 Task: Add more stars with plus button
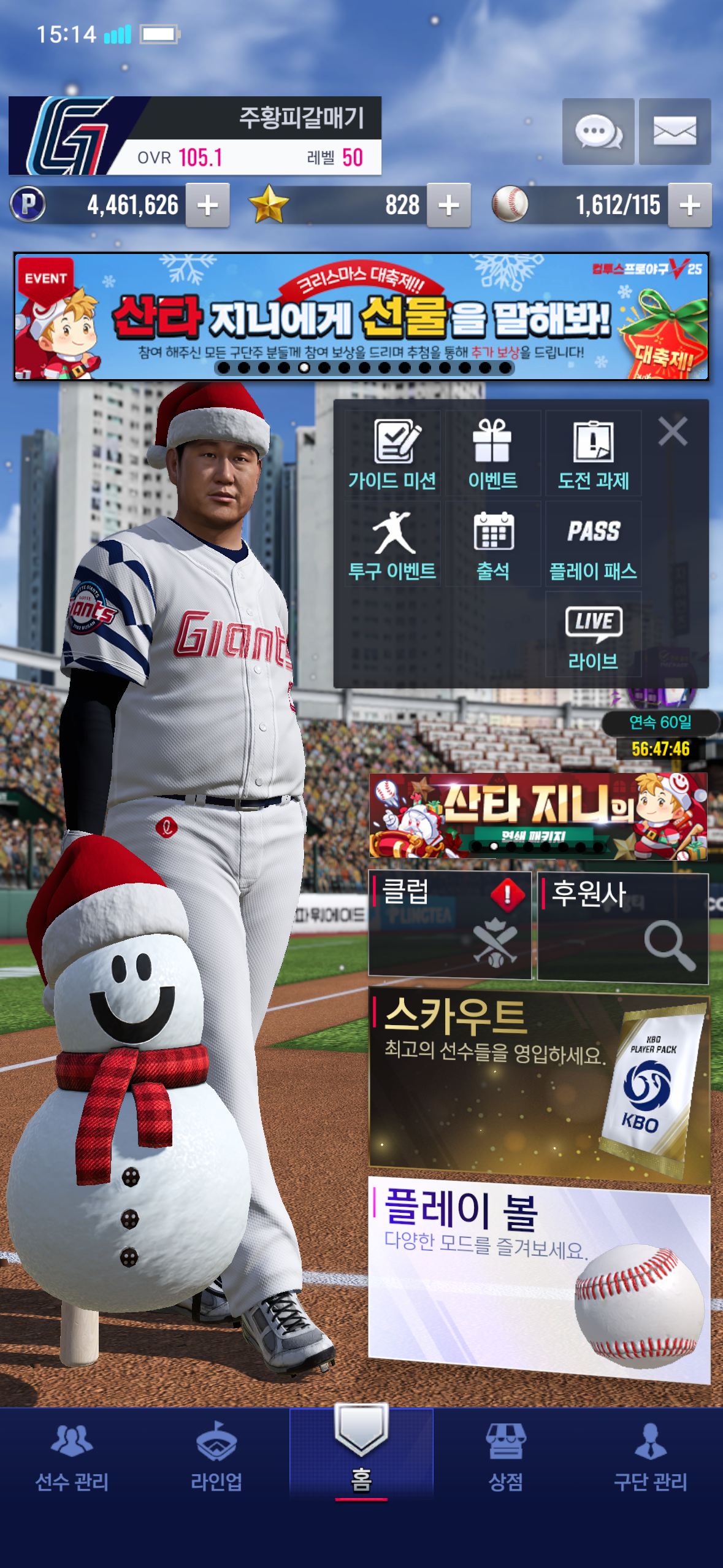[x=449, y=206]
